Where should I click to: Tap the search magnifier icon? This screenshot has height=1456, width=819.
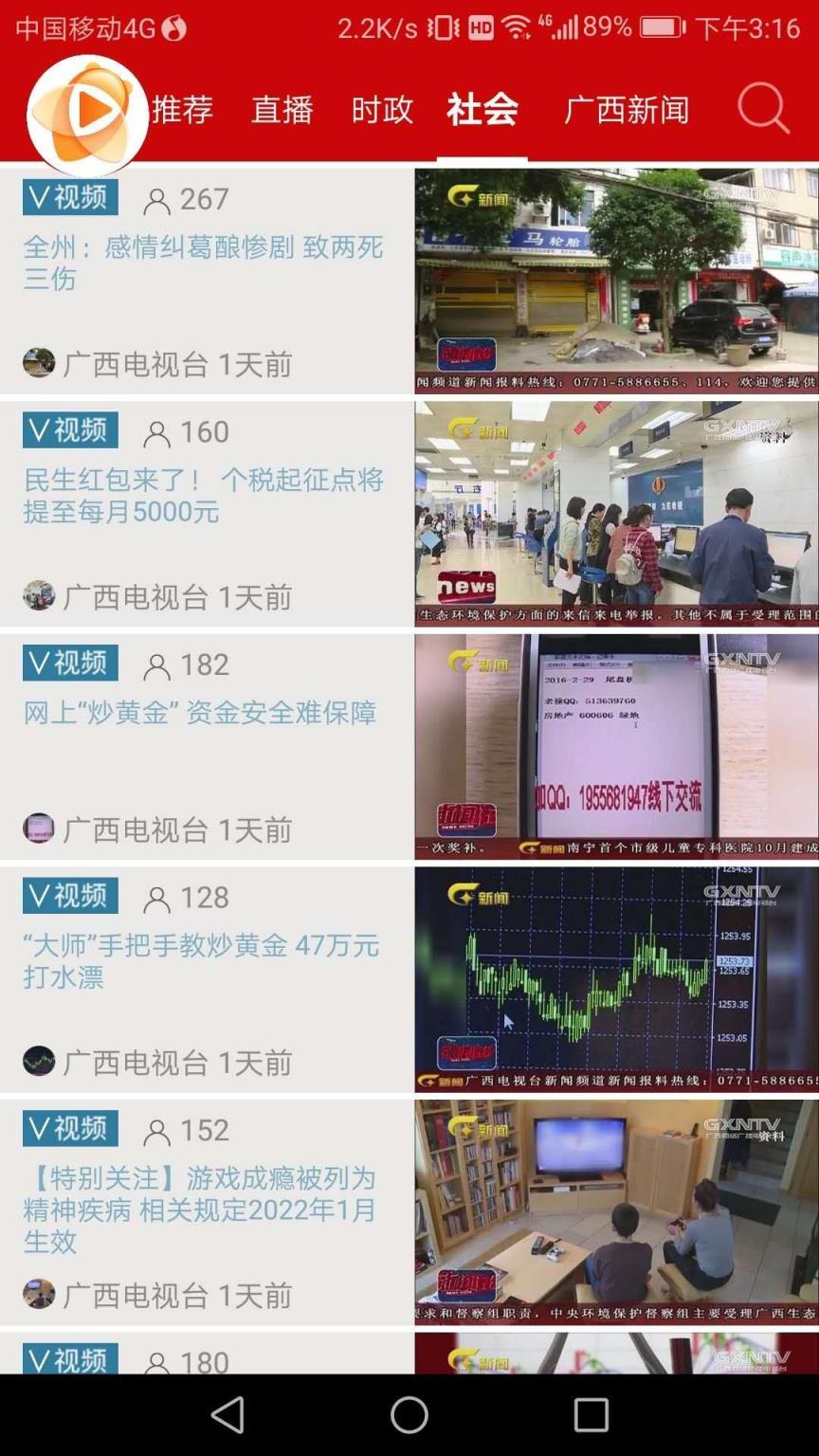(x=763, y=109)
